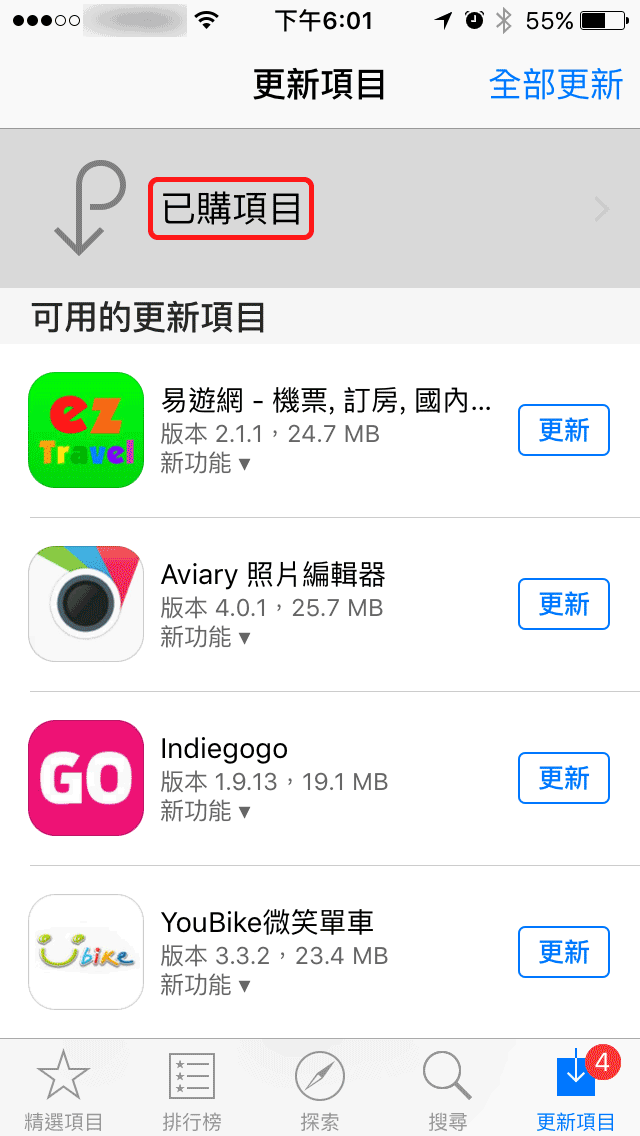Open the Aviary app icon

click(x=86, y=604)
